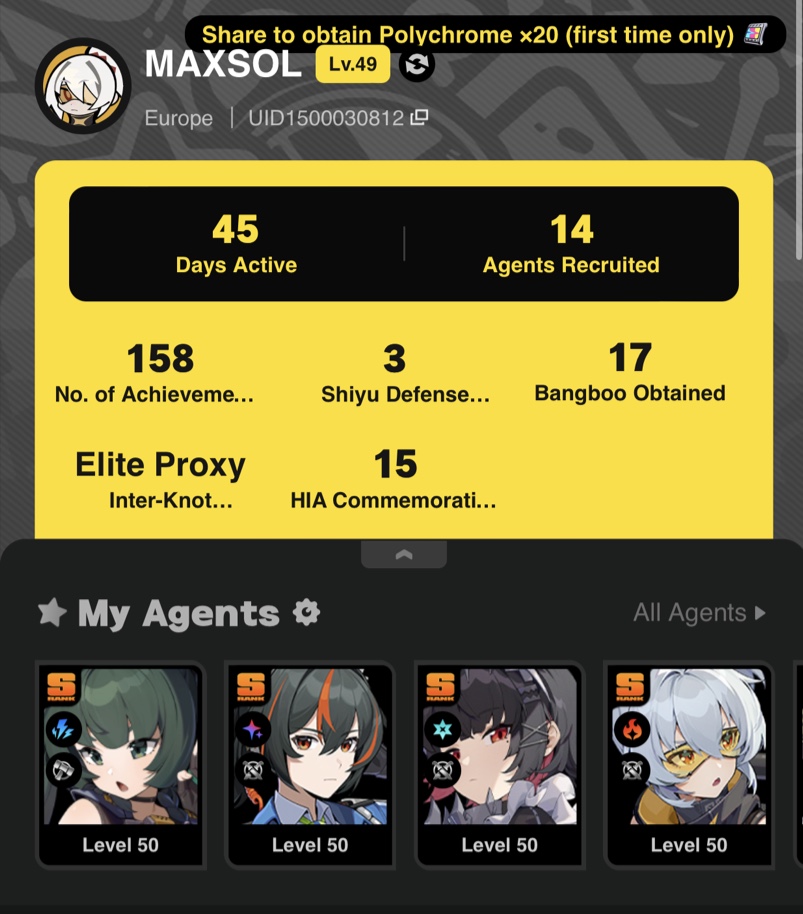
Task: Copy the UID number
Action: point(419,118)
